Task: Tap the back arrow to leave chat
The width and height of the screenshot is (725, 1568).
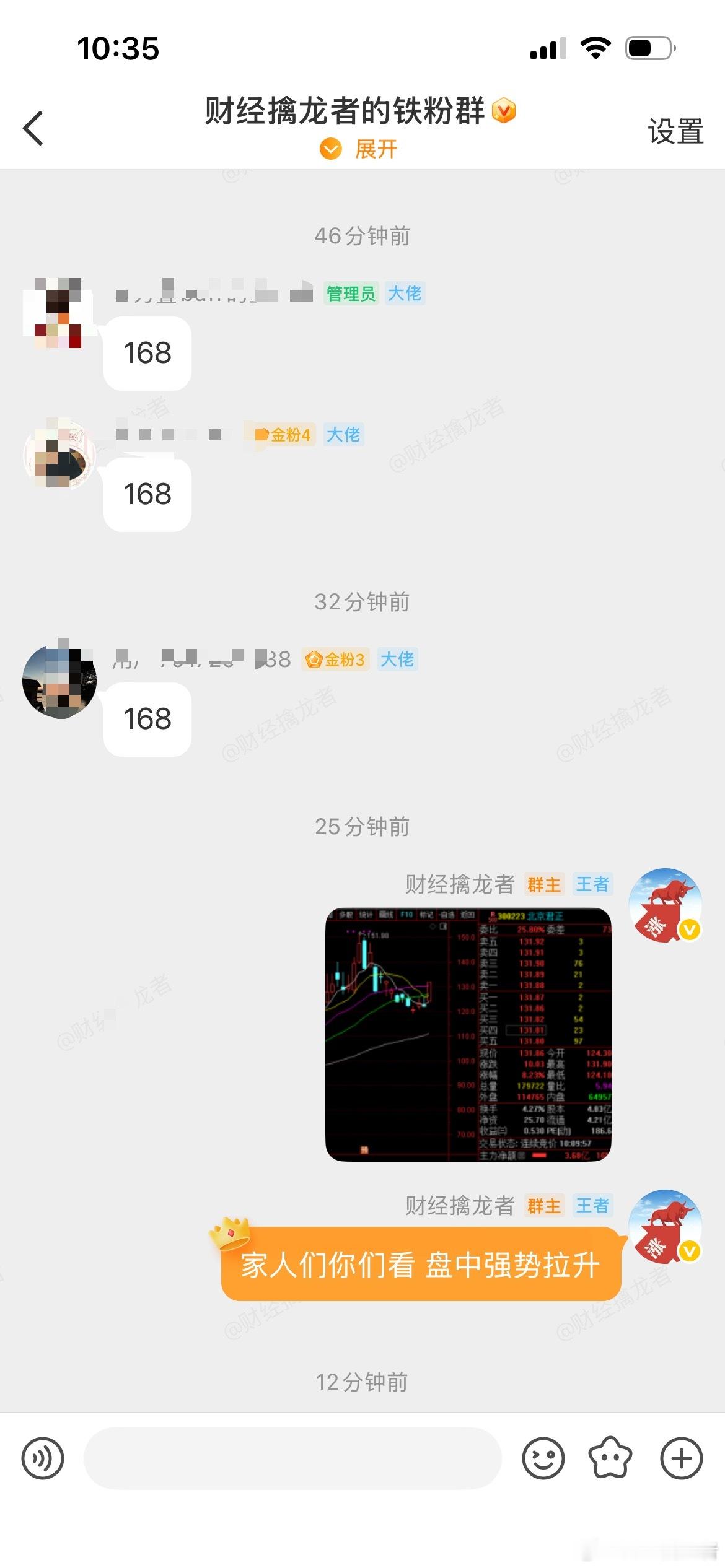Action: tap(34, 128)
